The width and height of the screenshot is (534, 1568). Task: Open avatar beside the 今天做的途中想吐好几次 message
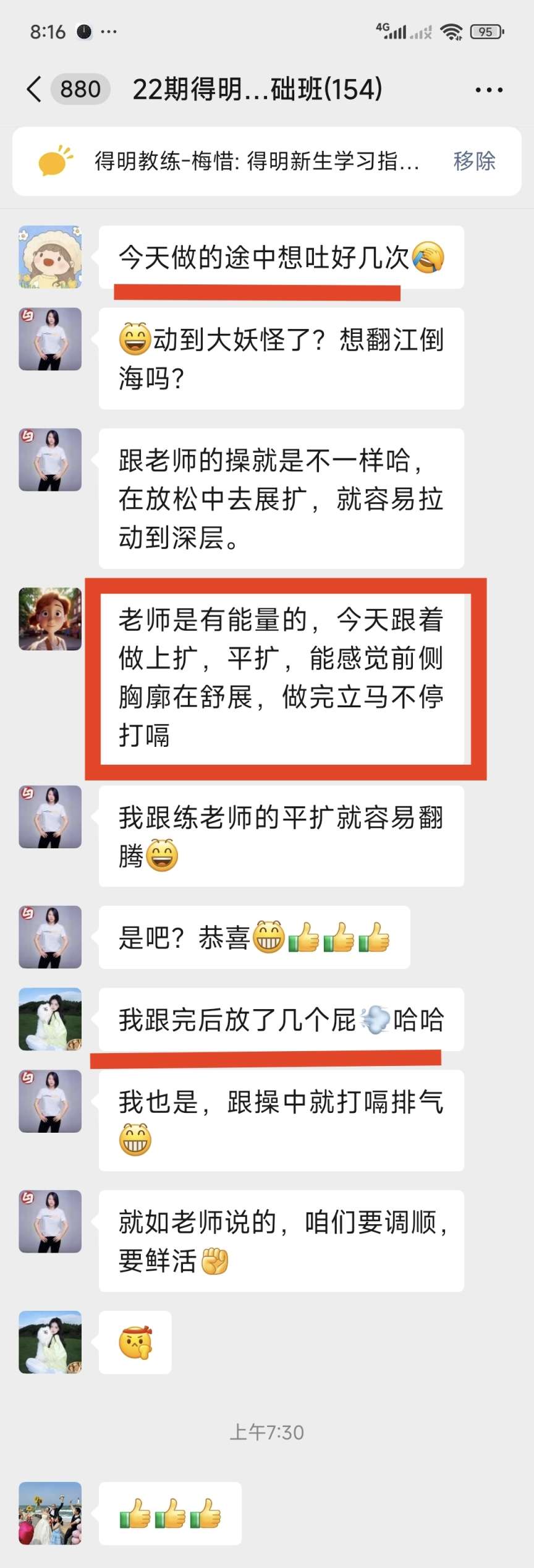[50, 257]
